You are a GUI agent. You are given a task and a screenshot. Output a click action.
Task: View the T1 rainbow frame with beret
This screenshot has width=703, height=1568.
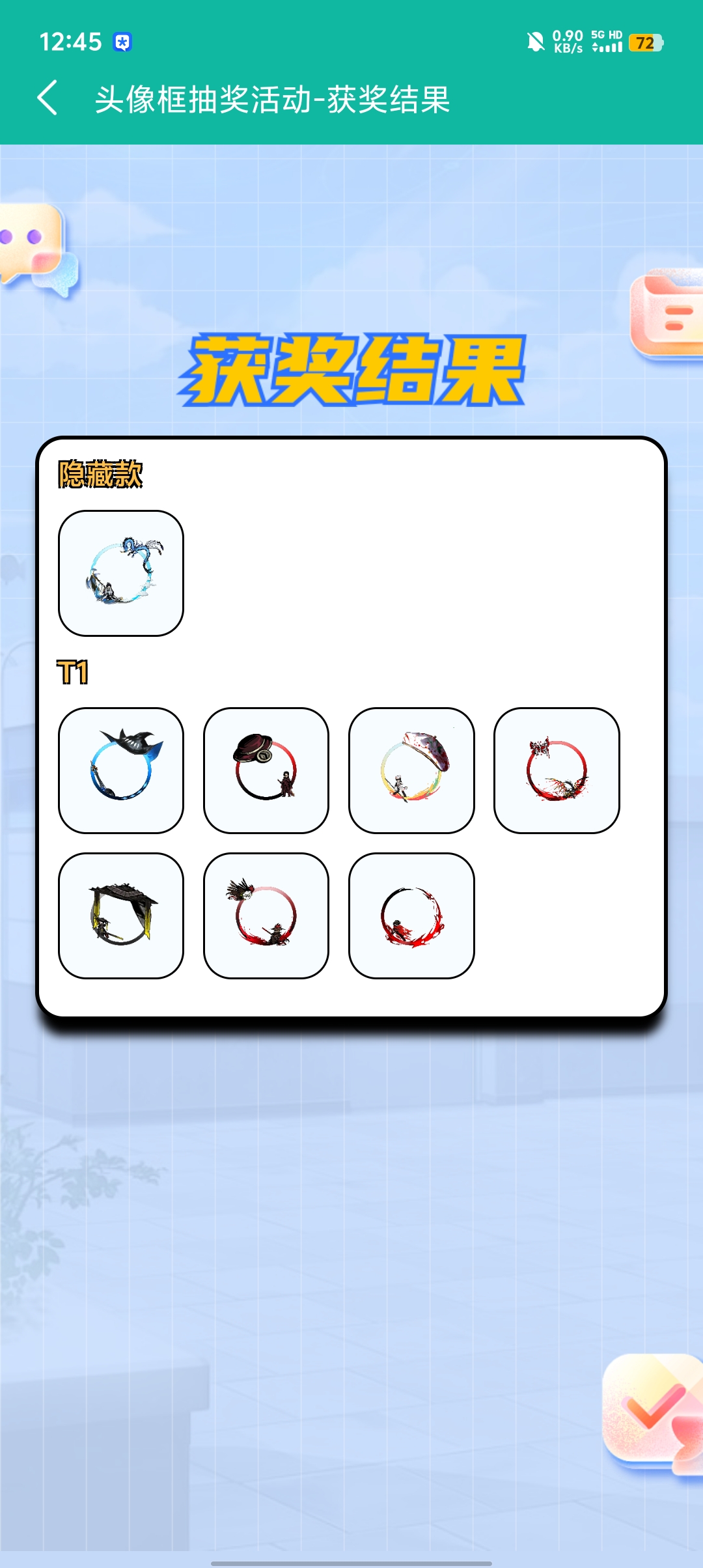411,770
